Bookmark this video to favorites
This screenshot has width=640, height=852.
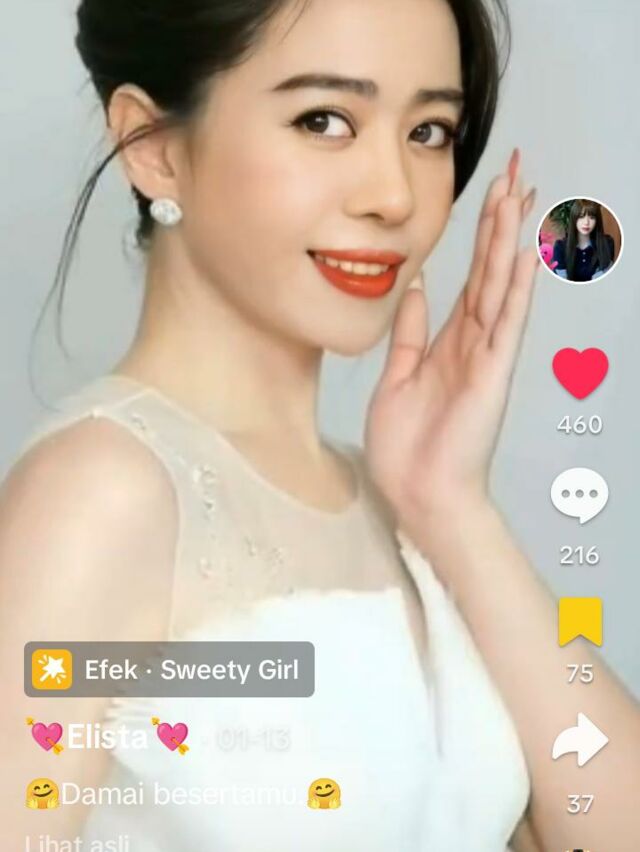click(x=580, y=622)
